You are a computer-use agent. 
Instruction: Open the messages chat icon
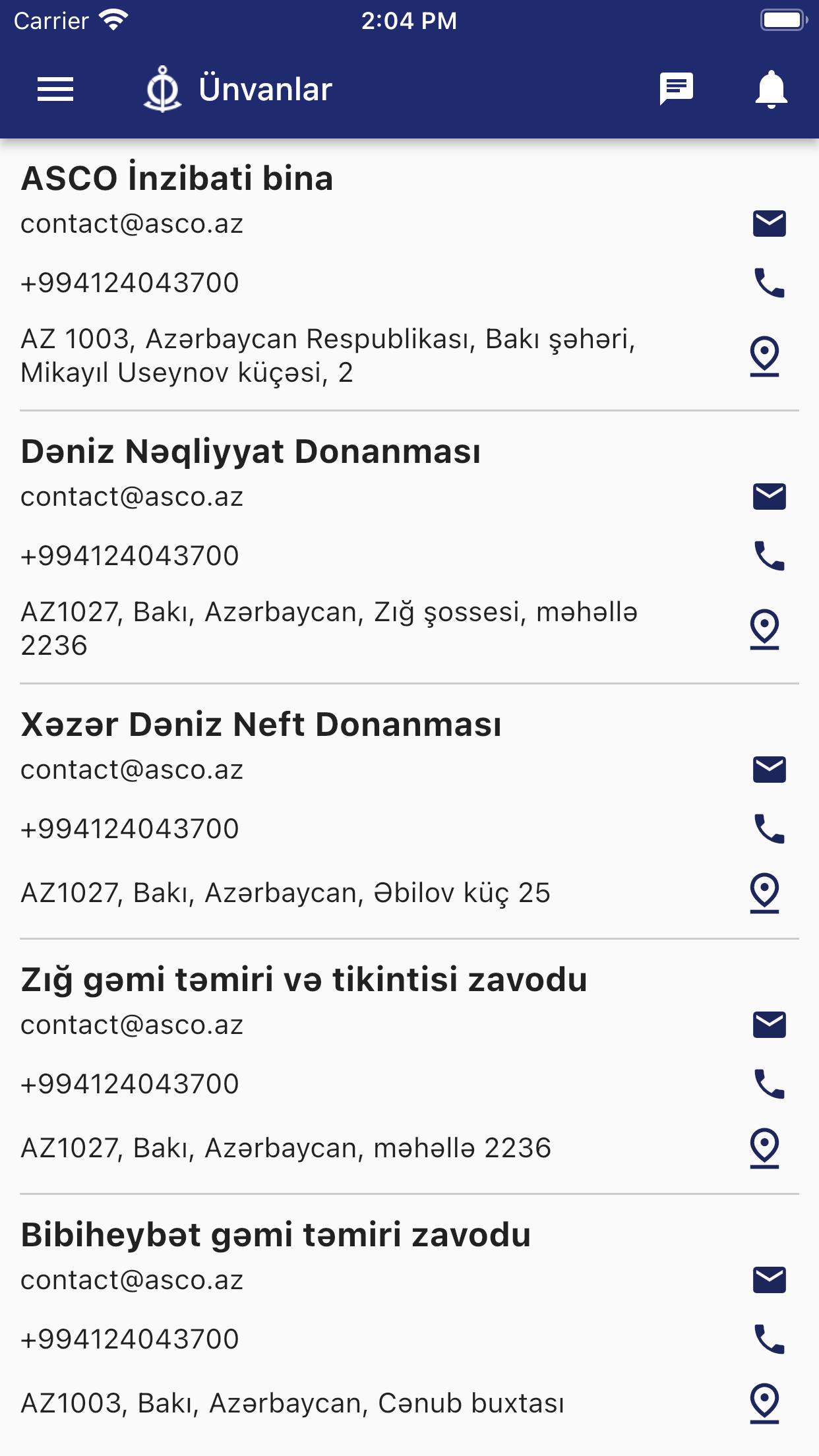[x=676, y=89]
